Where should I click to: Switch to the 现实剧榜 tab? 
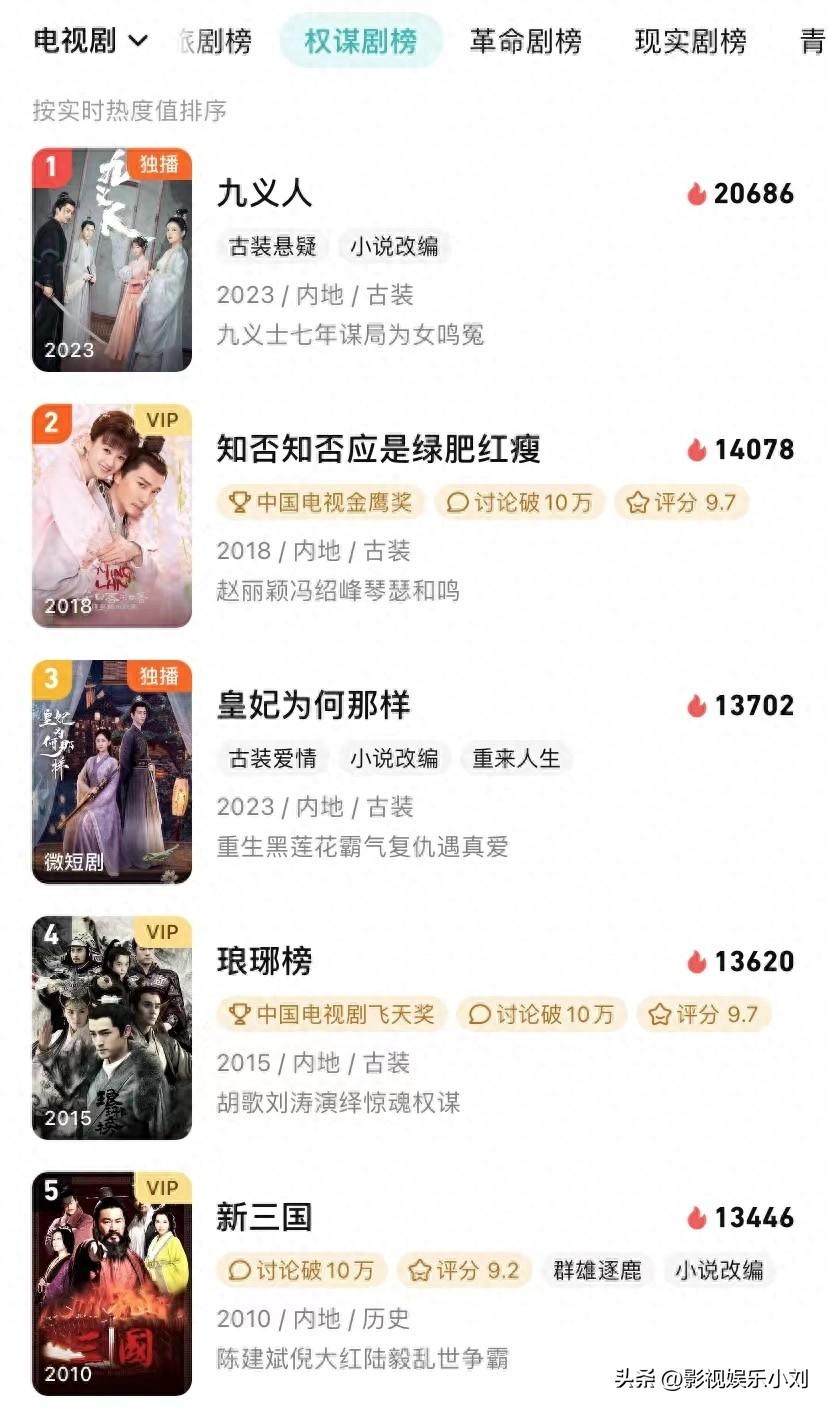[690, 41]
